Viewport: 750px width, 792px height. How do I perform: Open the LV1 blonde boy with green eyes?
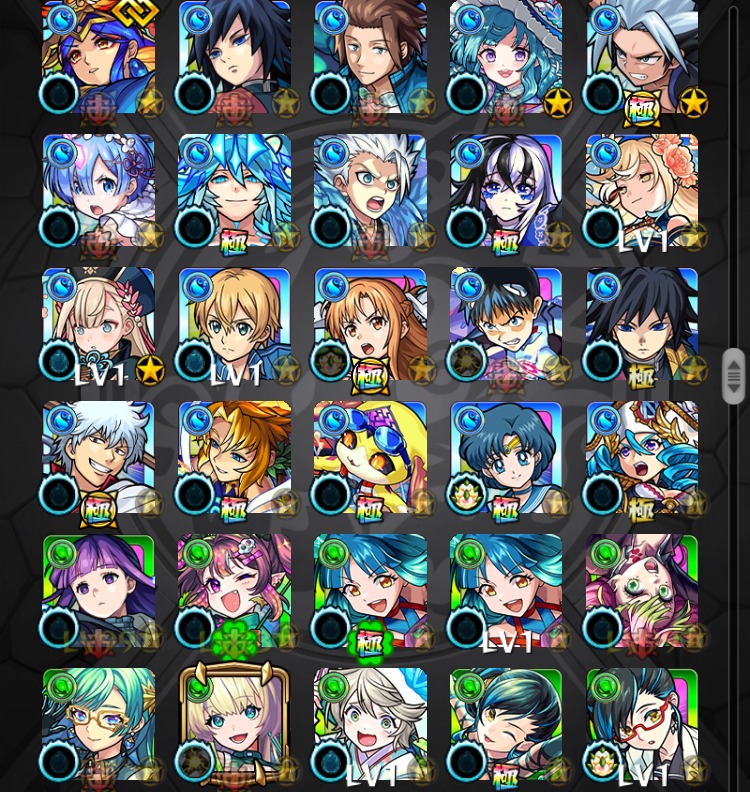coord(234,324)
